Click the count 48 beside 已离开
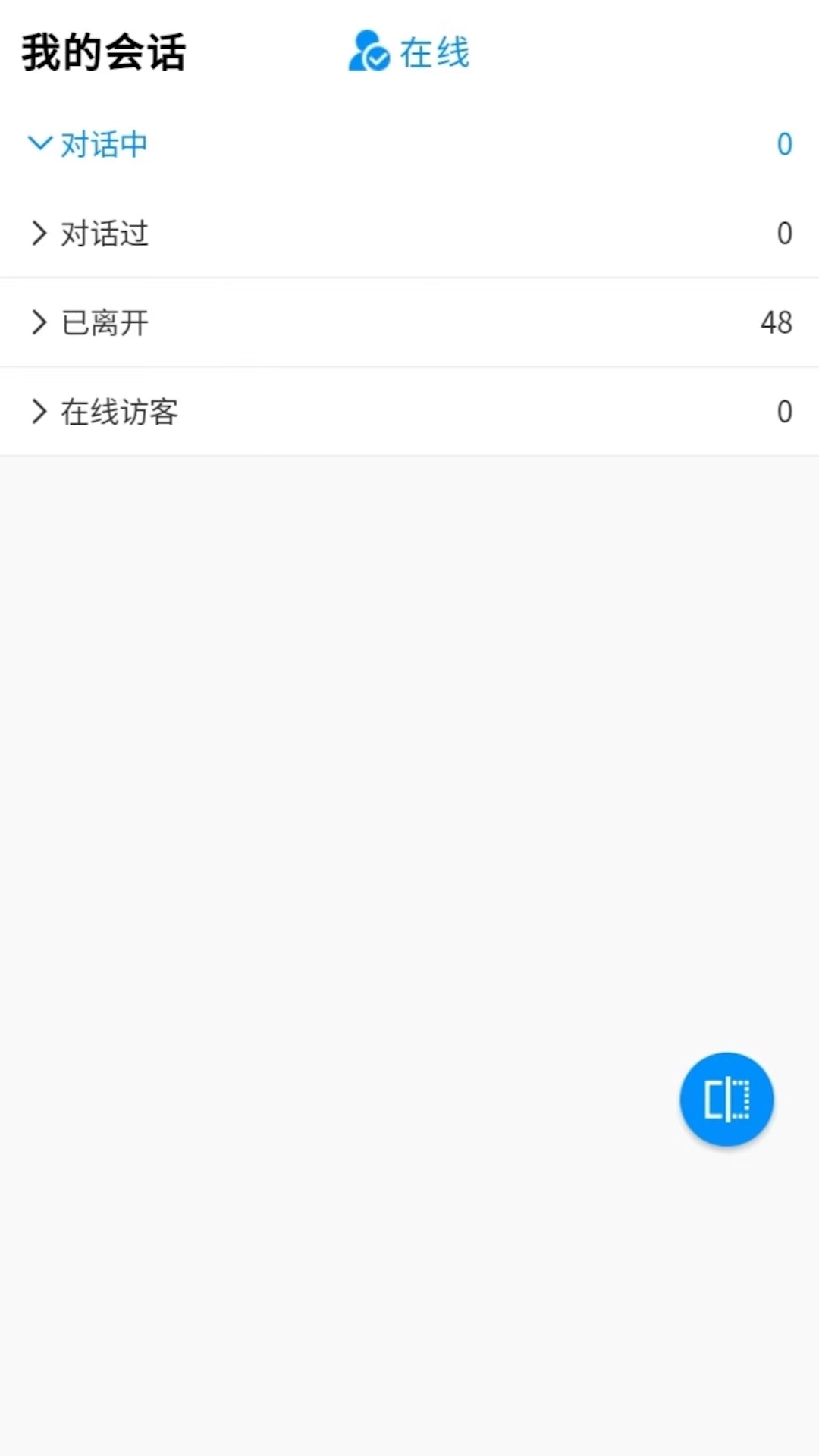This screenshot has height=1456, width=819. click(776, 322)
